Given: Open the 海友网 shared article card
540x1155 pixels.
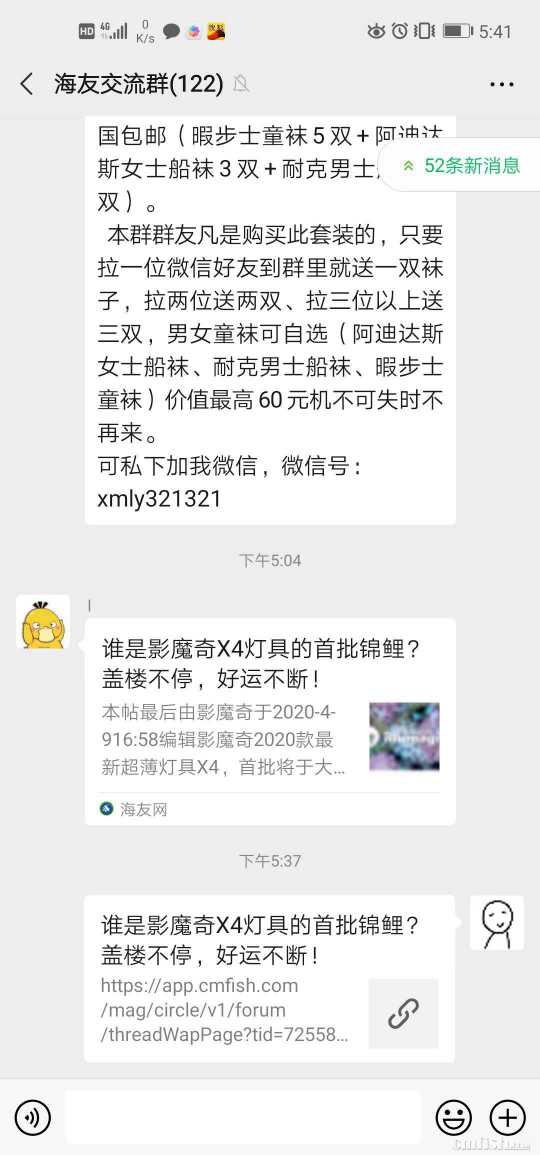Looking at the screenshot, I should pos(270,721).
